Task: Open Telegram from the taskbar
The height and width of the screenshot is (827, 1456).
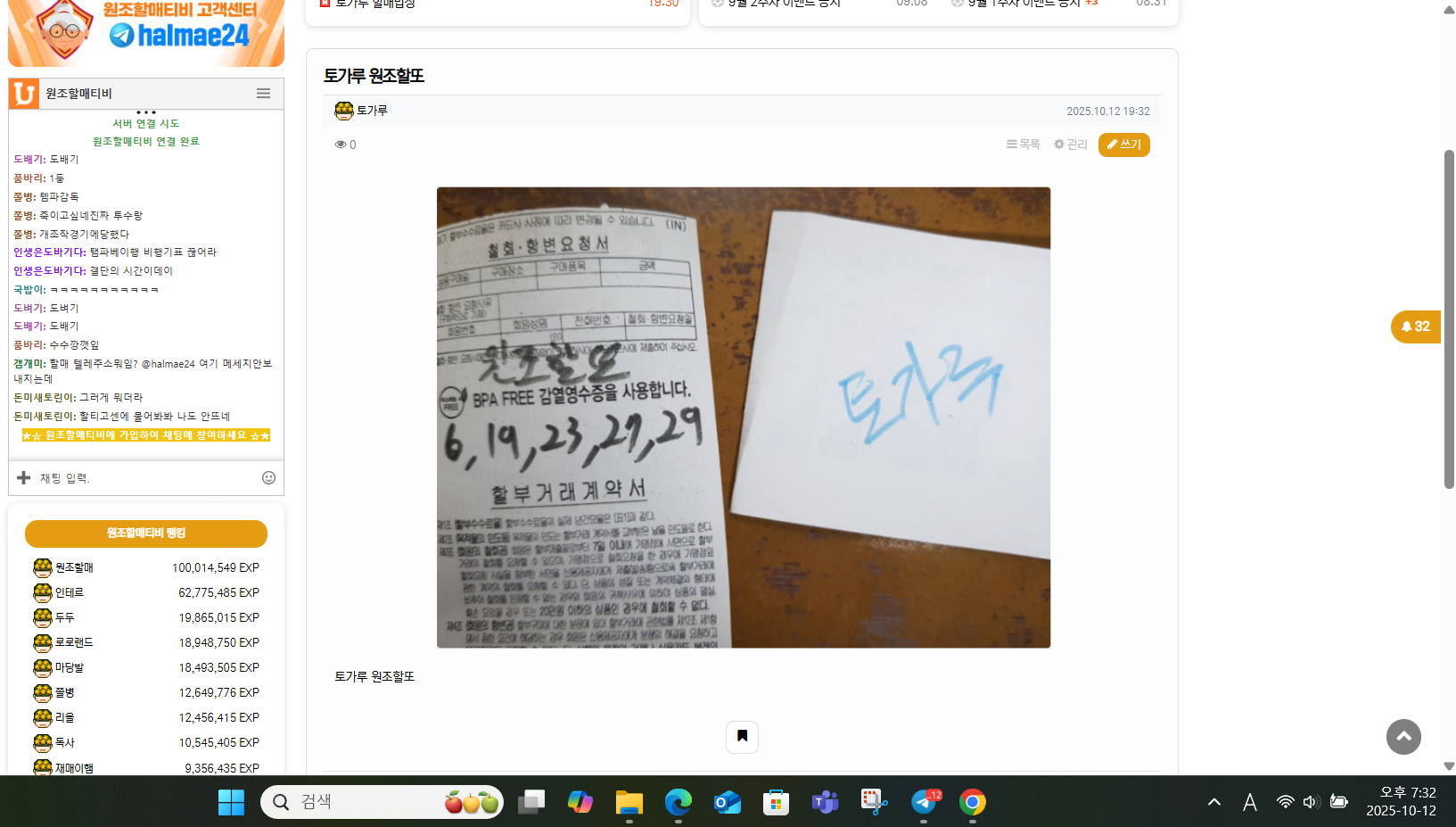Action: [924, 802]
